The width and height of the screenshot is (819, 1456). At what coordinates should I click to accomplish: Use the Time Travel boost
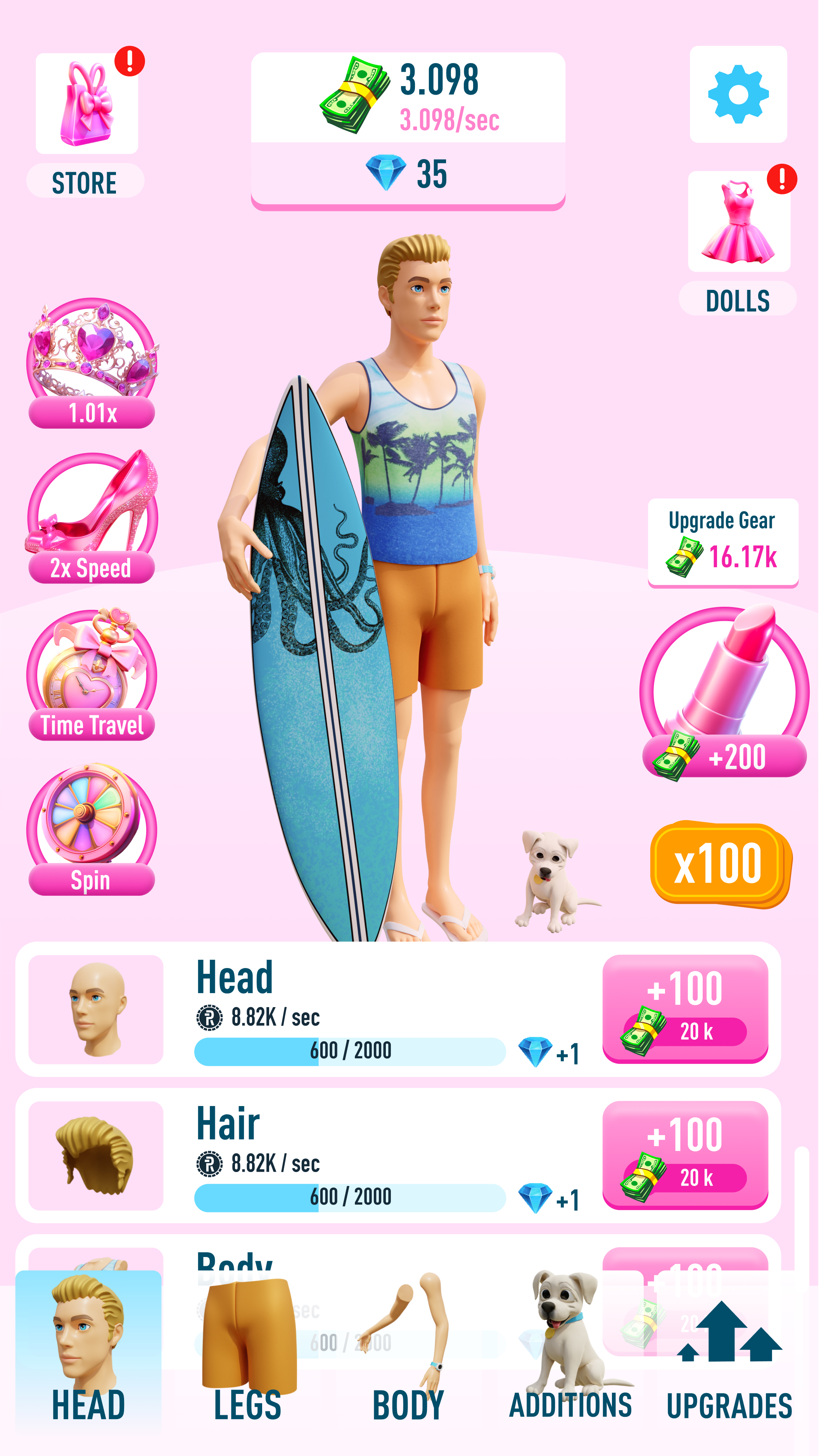click(92, 674)
